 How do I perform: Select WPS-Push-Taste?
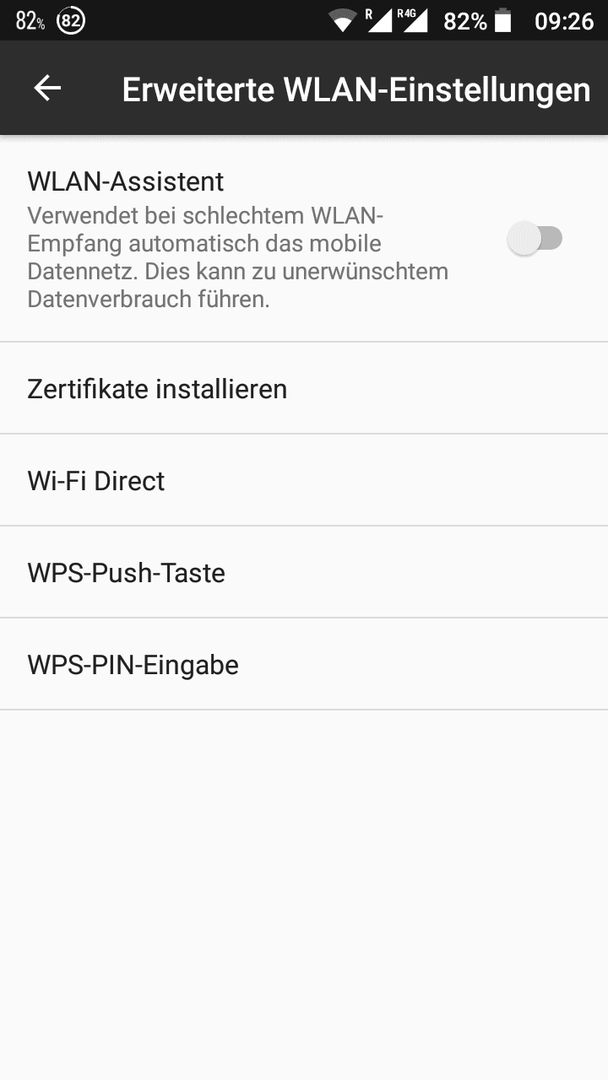(x=304, y=572)
